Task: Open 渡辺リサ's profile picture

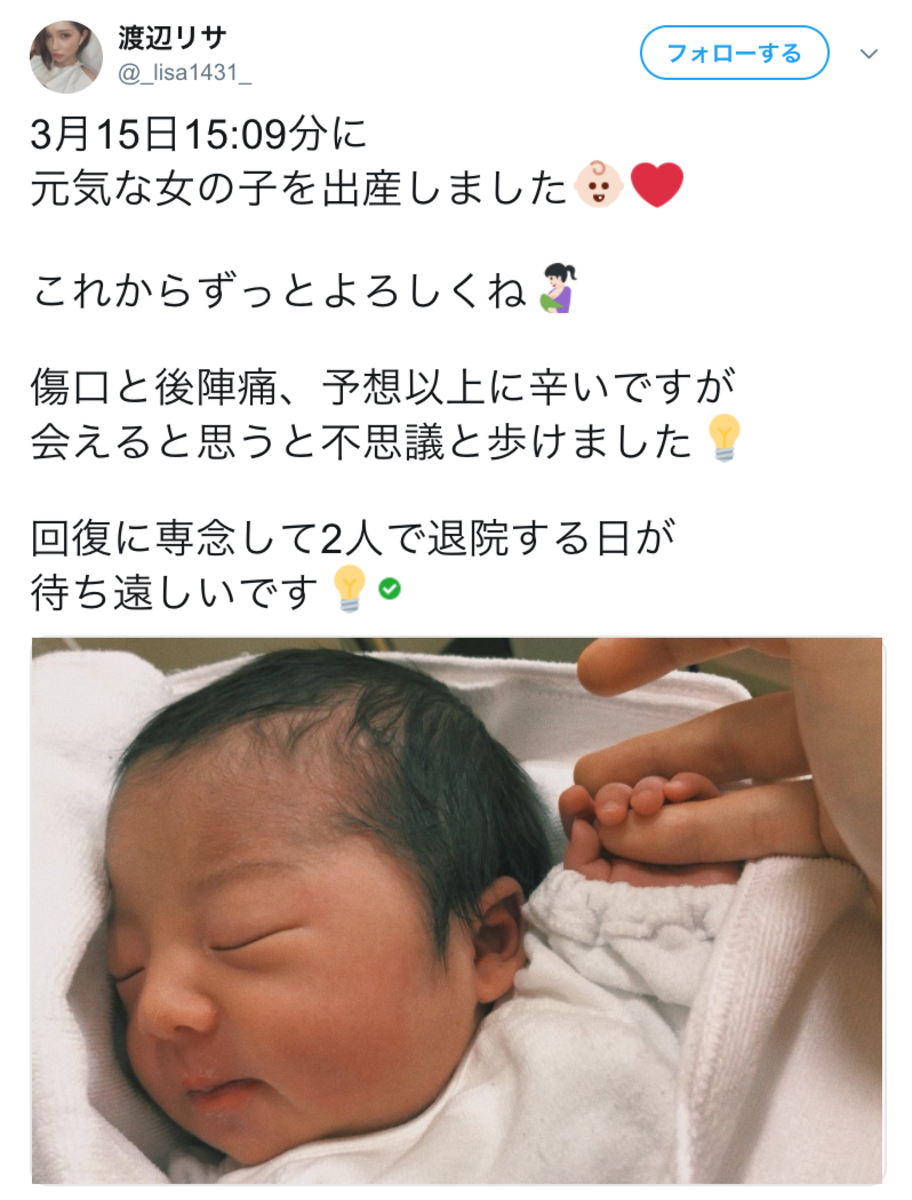Action: 67,57
